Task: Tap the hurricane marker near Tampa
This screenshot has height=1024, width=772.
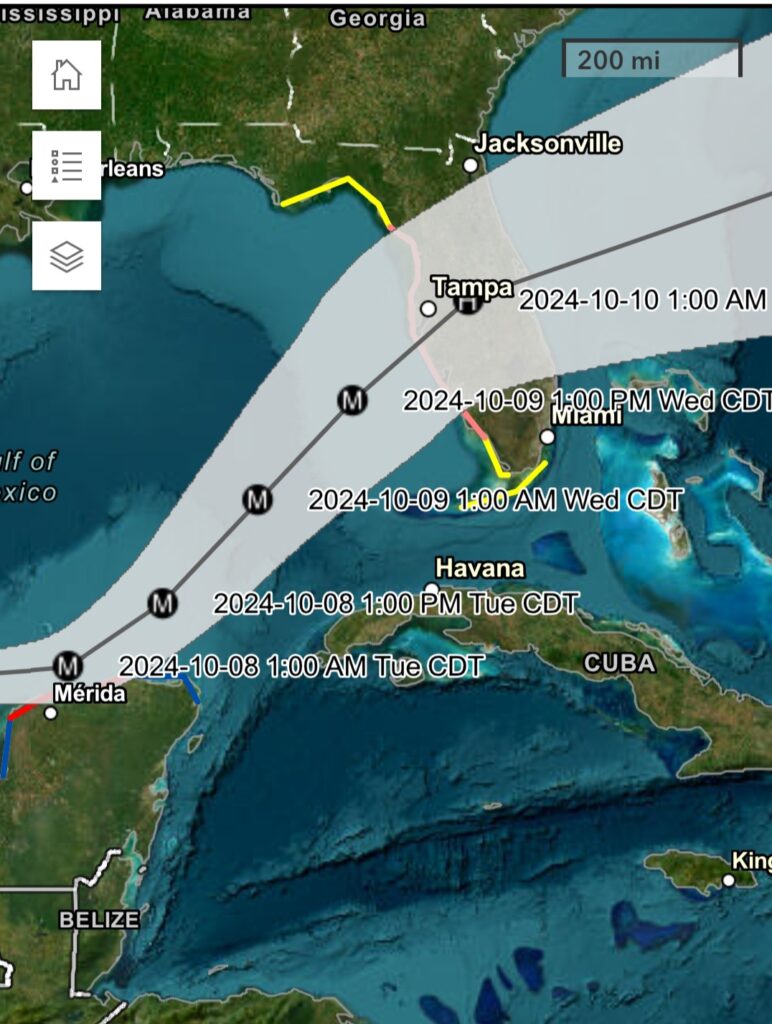Action: [466, 301]
